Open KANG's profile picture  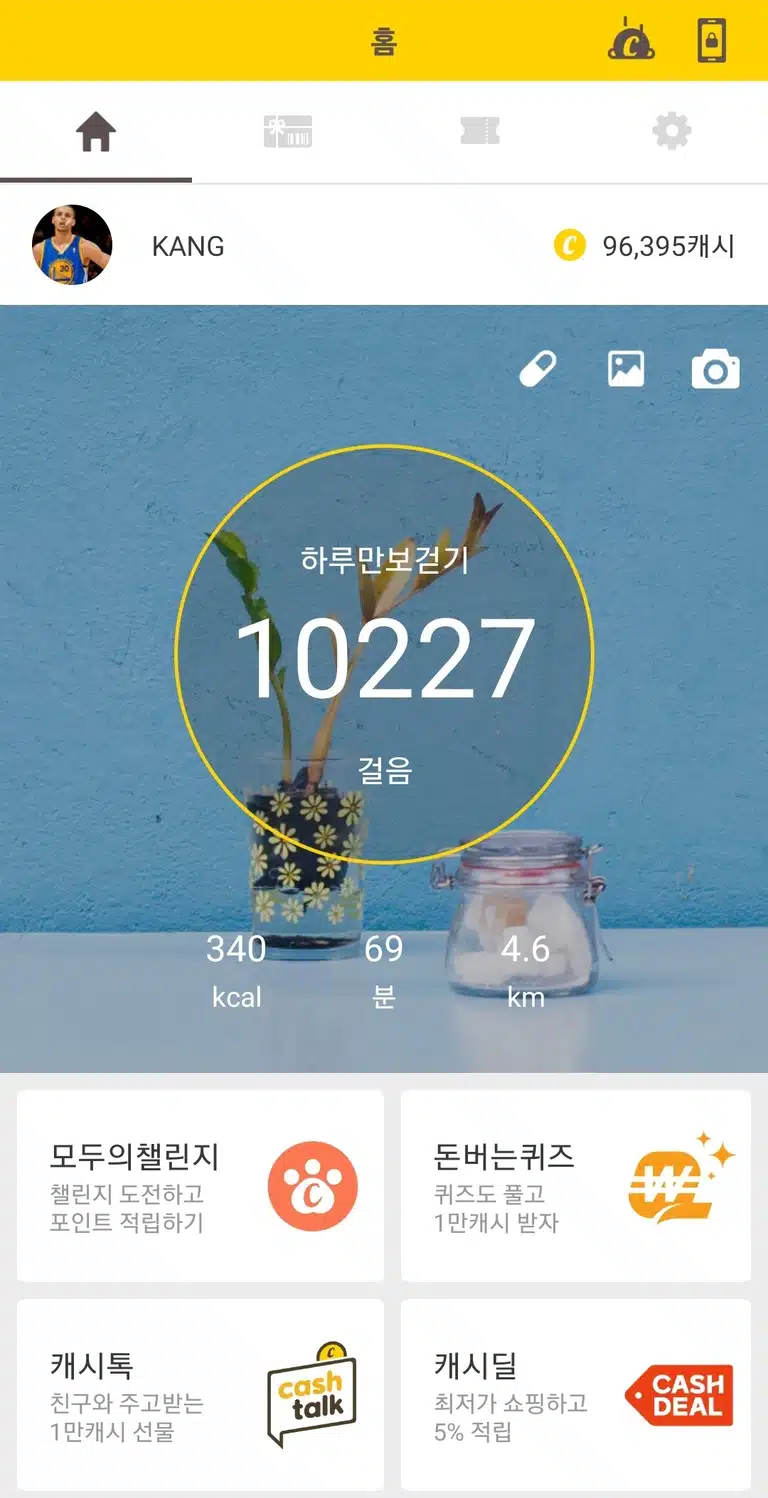pyautogui.click(x=72, y=245)
